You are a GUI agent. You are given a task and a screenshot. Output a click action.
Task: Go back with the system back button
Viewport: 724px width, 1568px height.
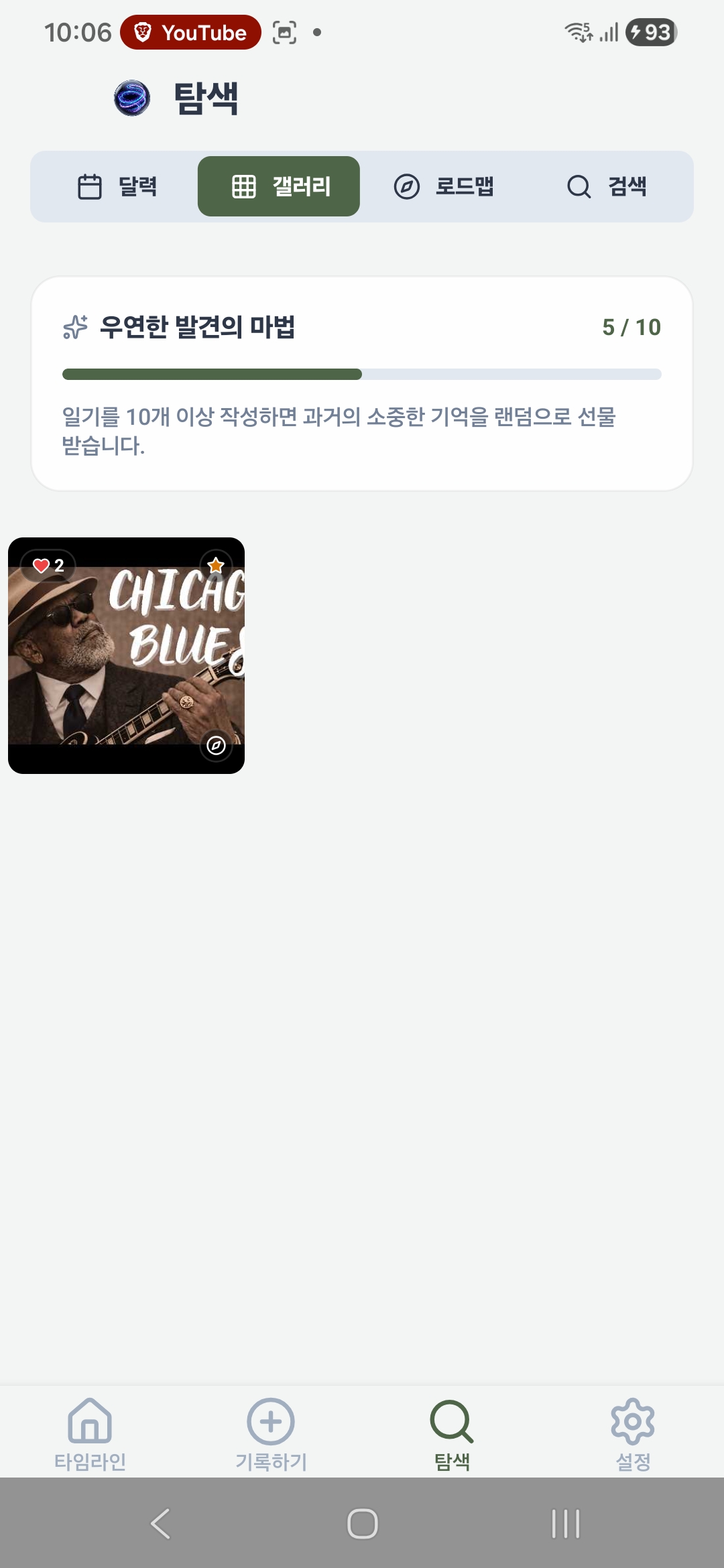click(x=160, y=1523)
